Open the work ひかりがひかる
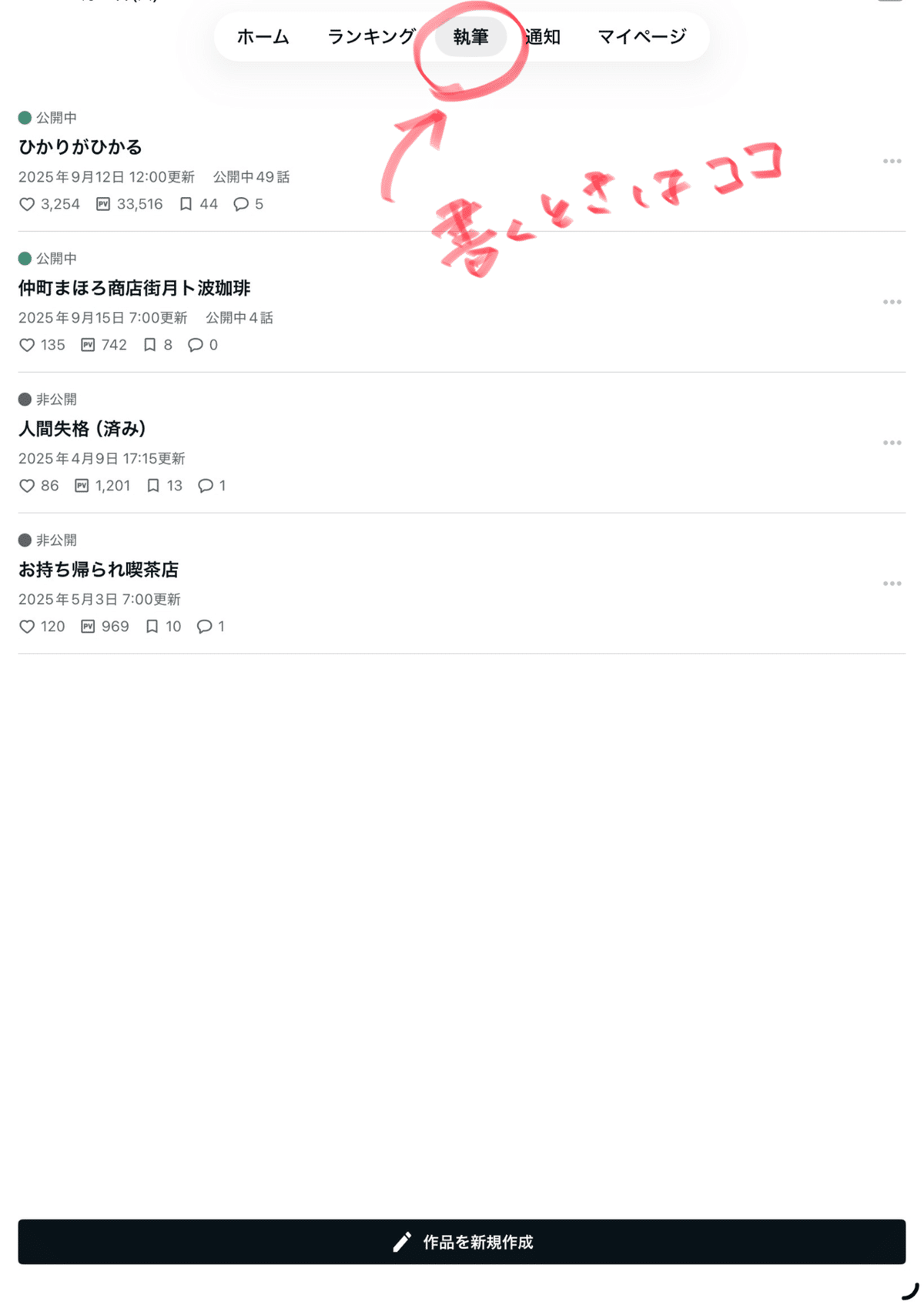The image size is (924, 1305). (81, 147)
